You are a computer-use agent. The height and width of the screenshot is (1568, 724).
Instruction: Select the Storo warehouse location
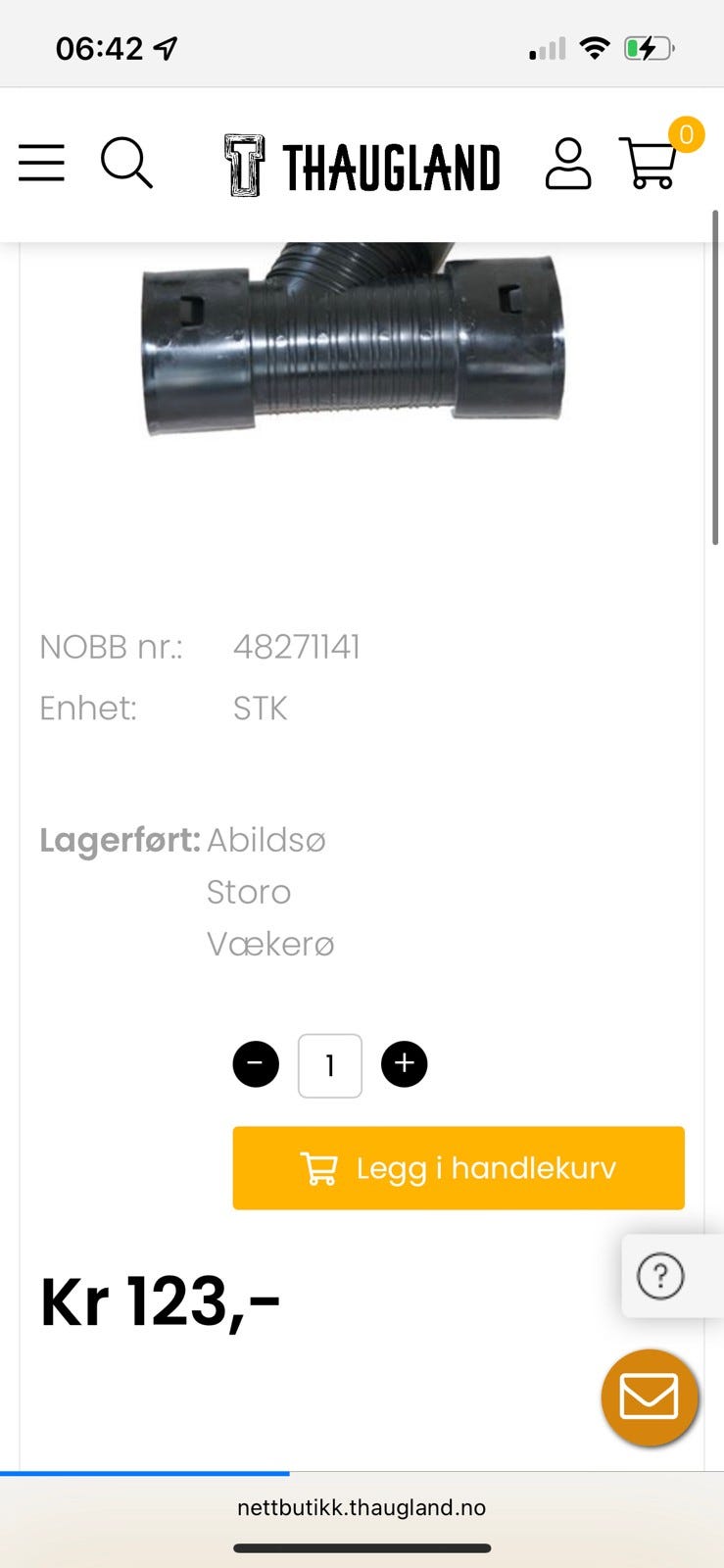pos(248,892)
